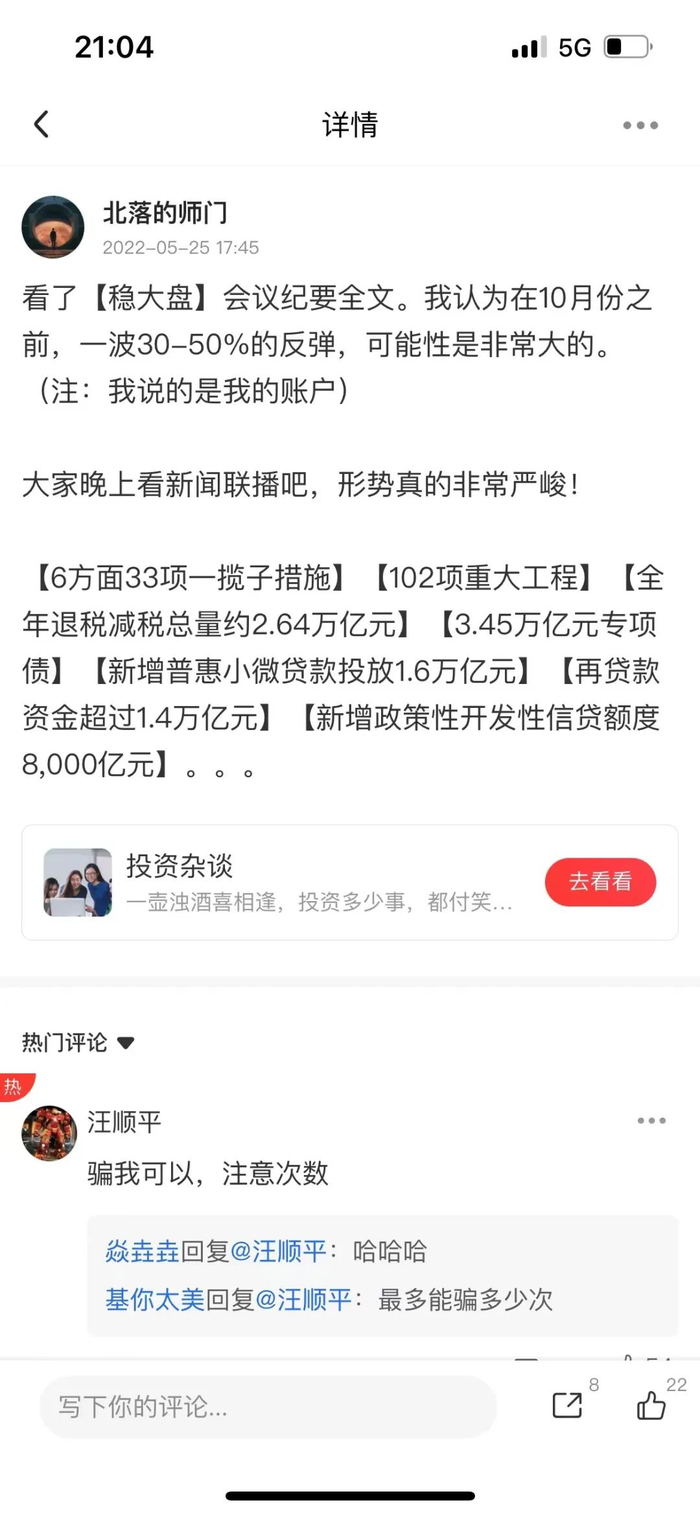This screenshot has height=1515, width=700.
Task: View commenter 汪顺平's profile
Action: [x=49, y=1133]
